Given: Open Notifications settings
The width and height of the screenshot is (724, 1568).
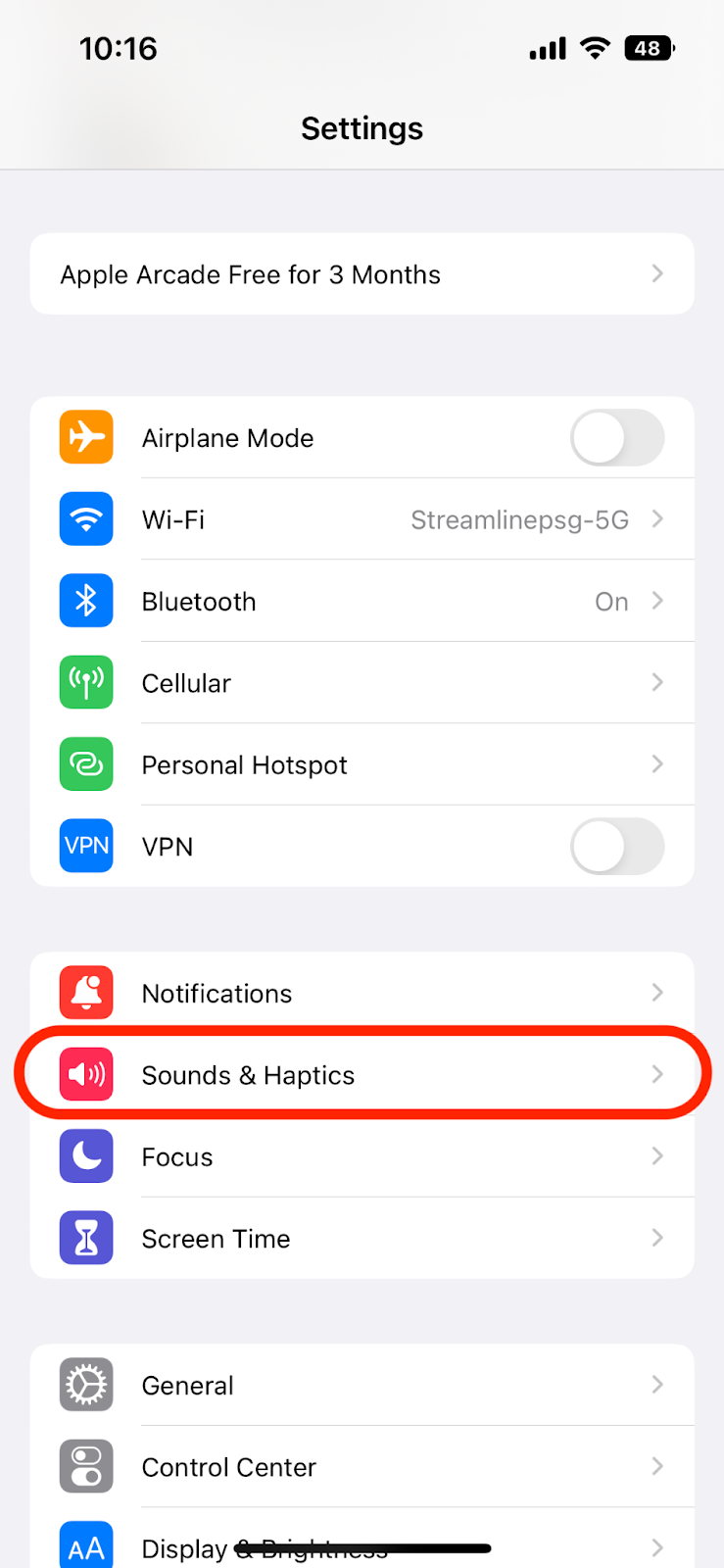Looking at the screenshot, I should [362, 994].
